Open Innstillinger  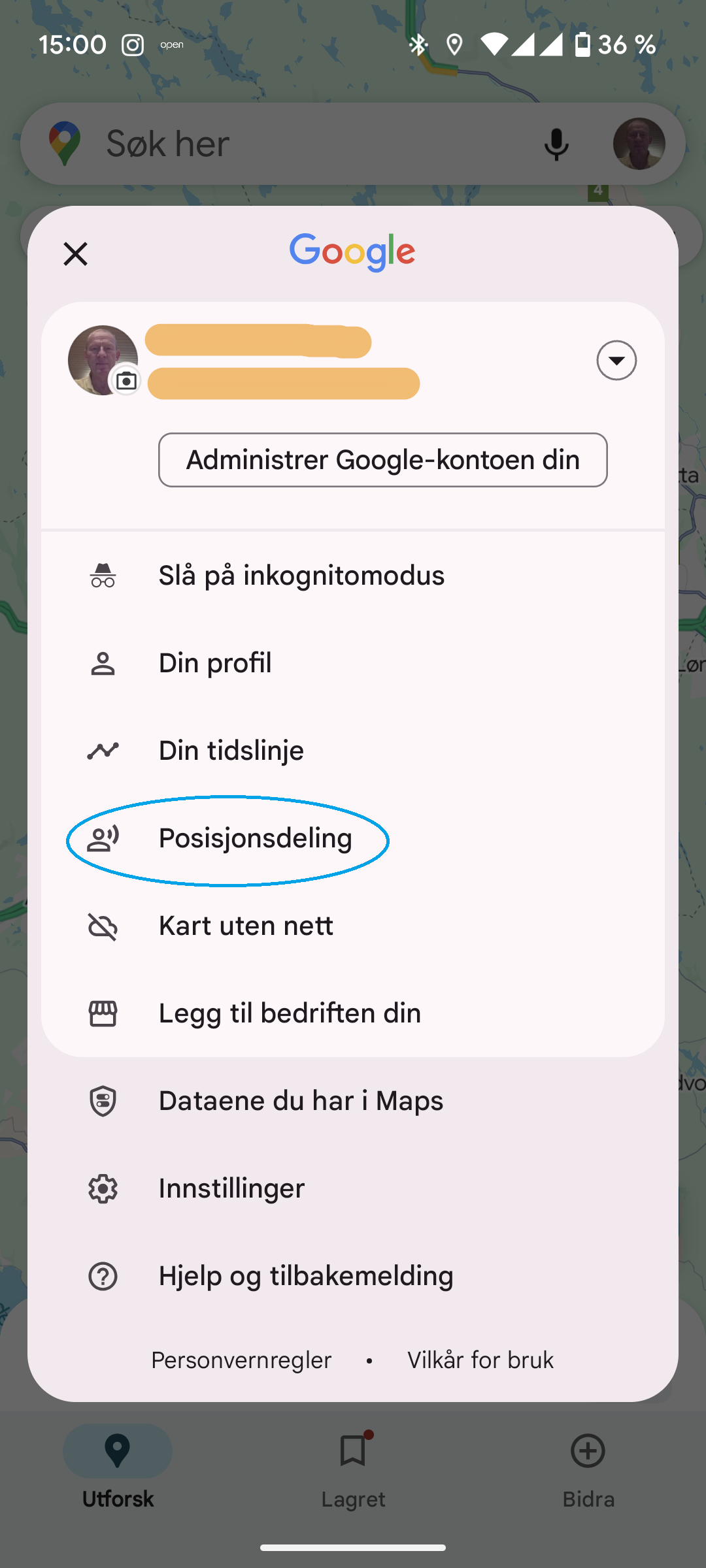click(x=231, y=1188)
